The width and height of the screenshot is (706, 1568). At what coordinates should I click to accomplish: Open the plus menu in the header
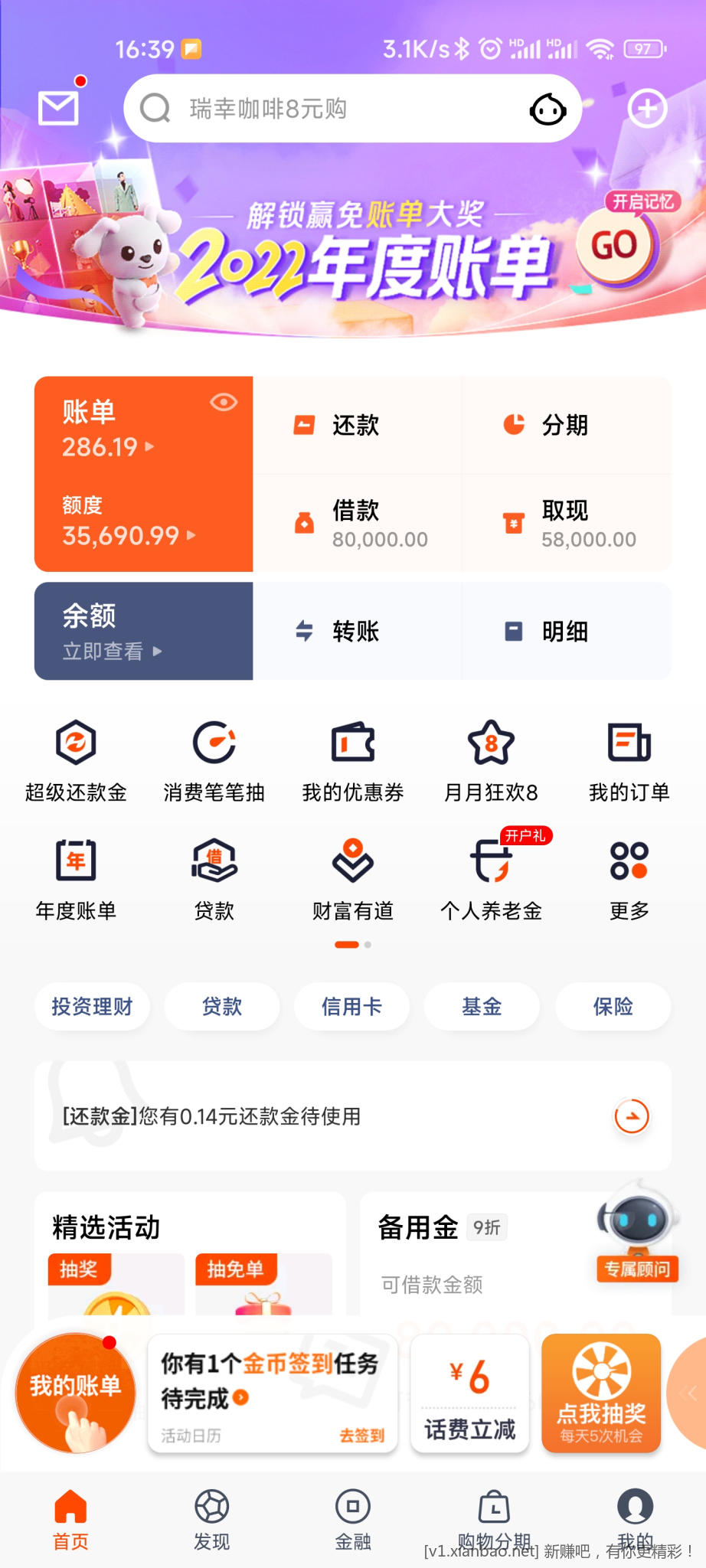[647, 109]
